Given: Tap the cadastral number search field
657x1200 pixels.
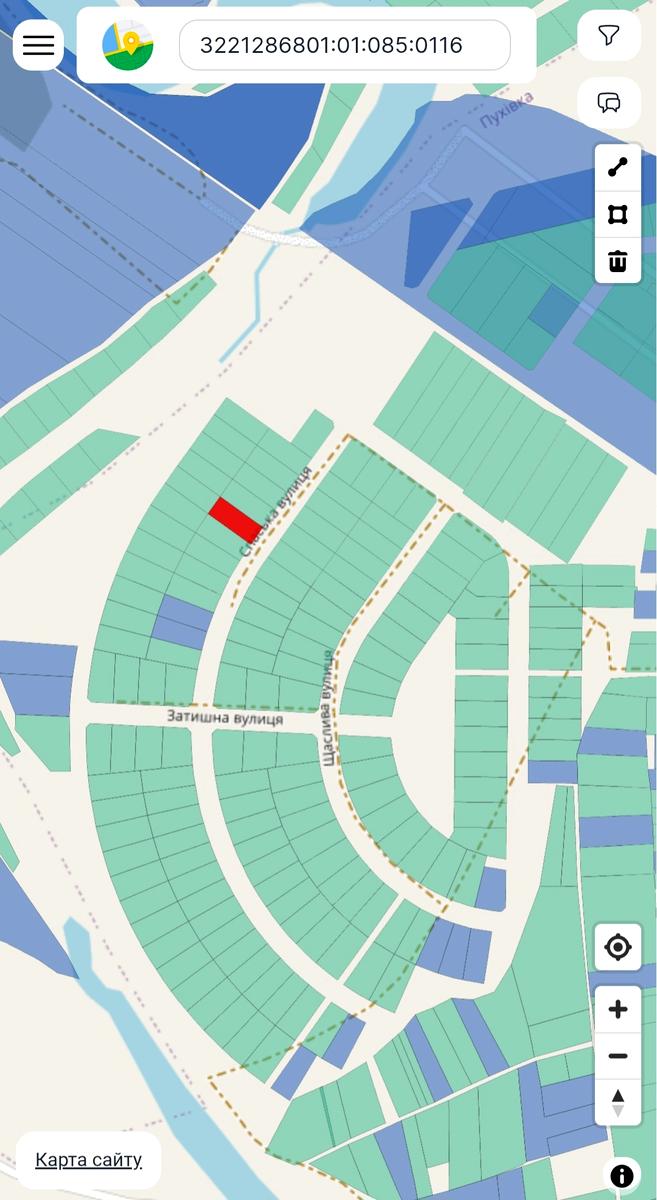Looking at the screenshot, I should coord(344,45).
